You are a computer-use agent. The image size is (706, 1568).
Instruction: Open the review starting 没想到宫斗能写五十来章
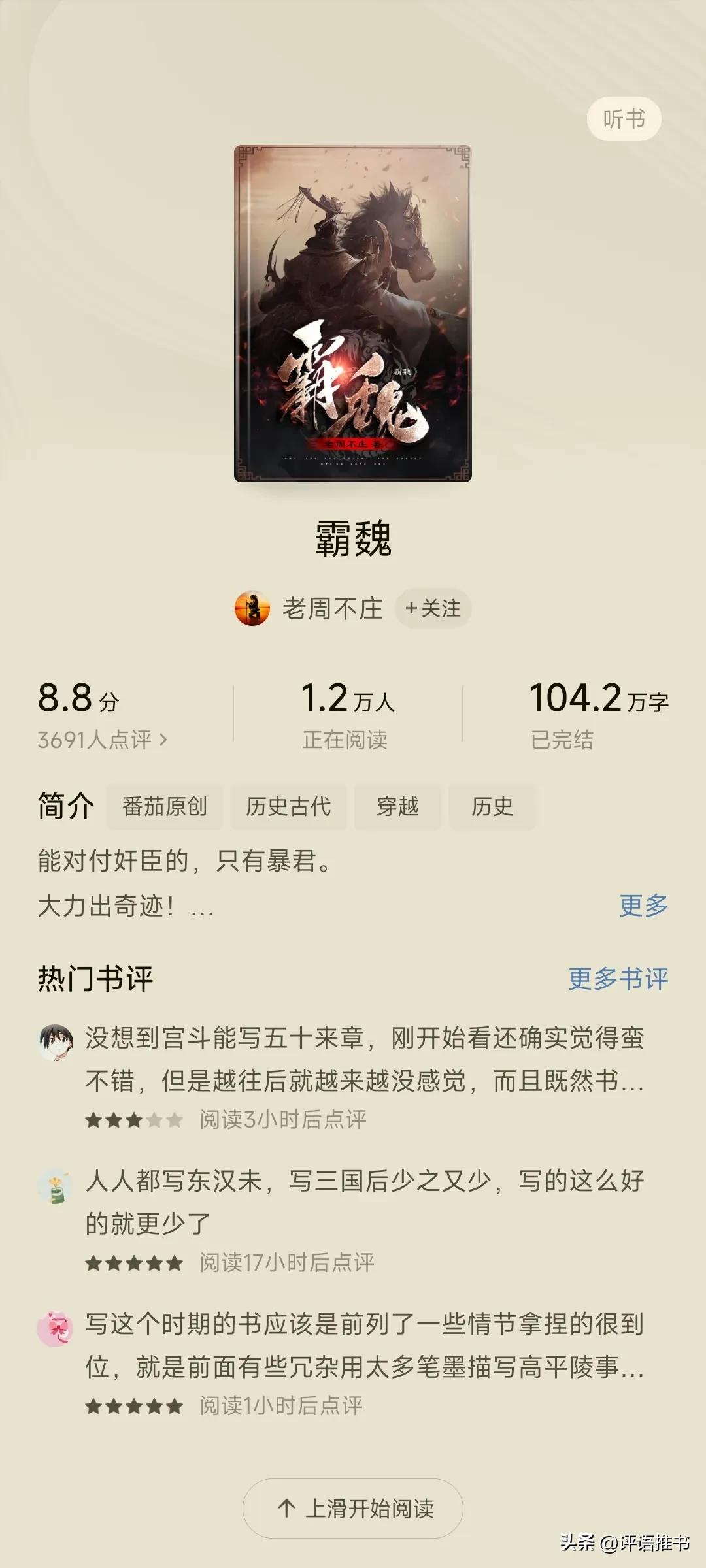pyautogui.click(x=364, y=1060)
